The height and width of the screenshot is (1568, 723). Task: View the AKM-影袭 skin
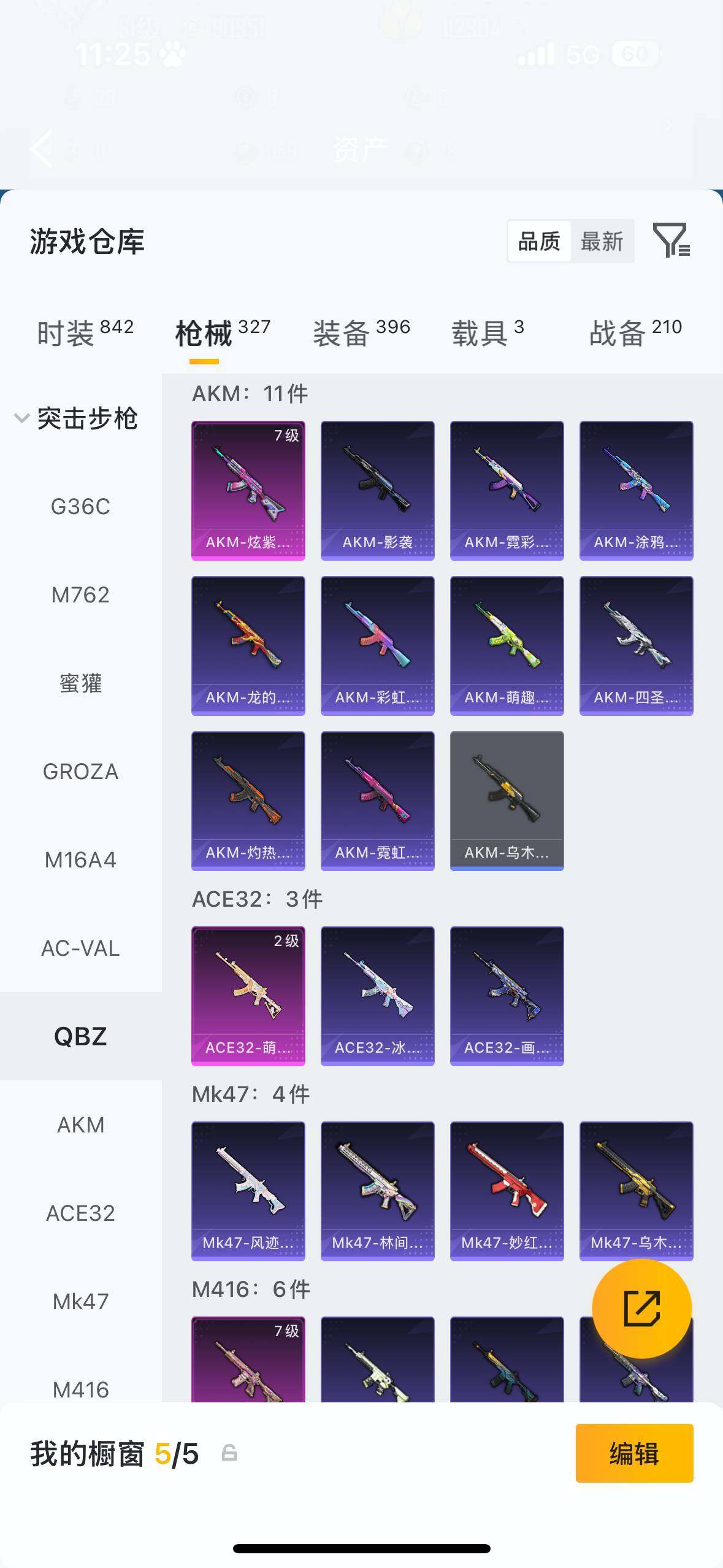pyautogui.click(x=377, y=490)
